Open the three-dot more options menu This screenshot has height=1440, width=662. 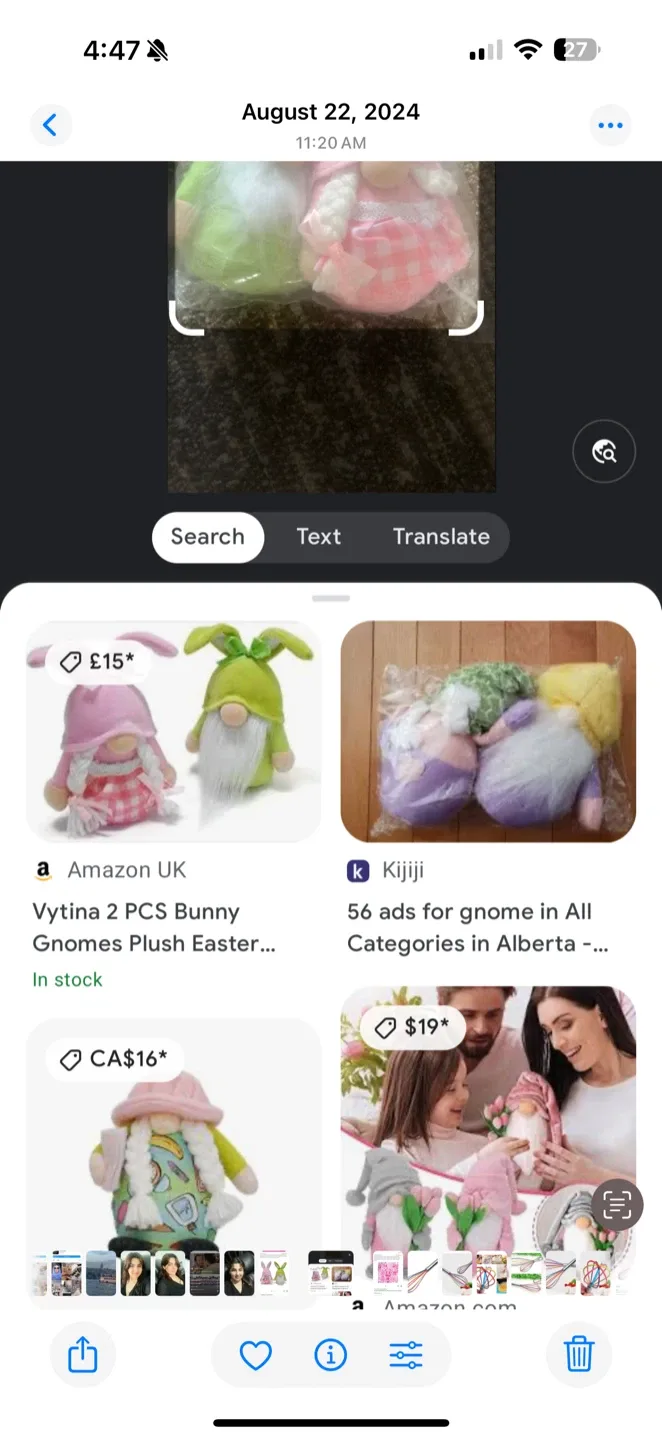(610, 125)
